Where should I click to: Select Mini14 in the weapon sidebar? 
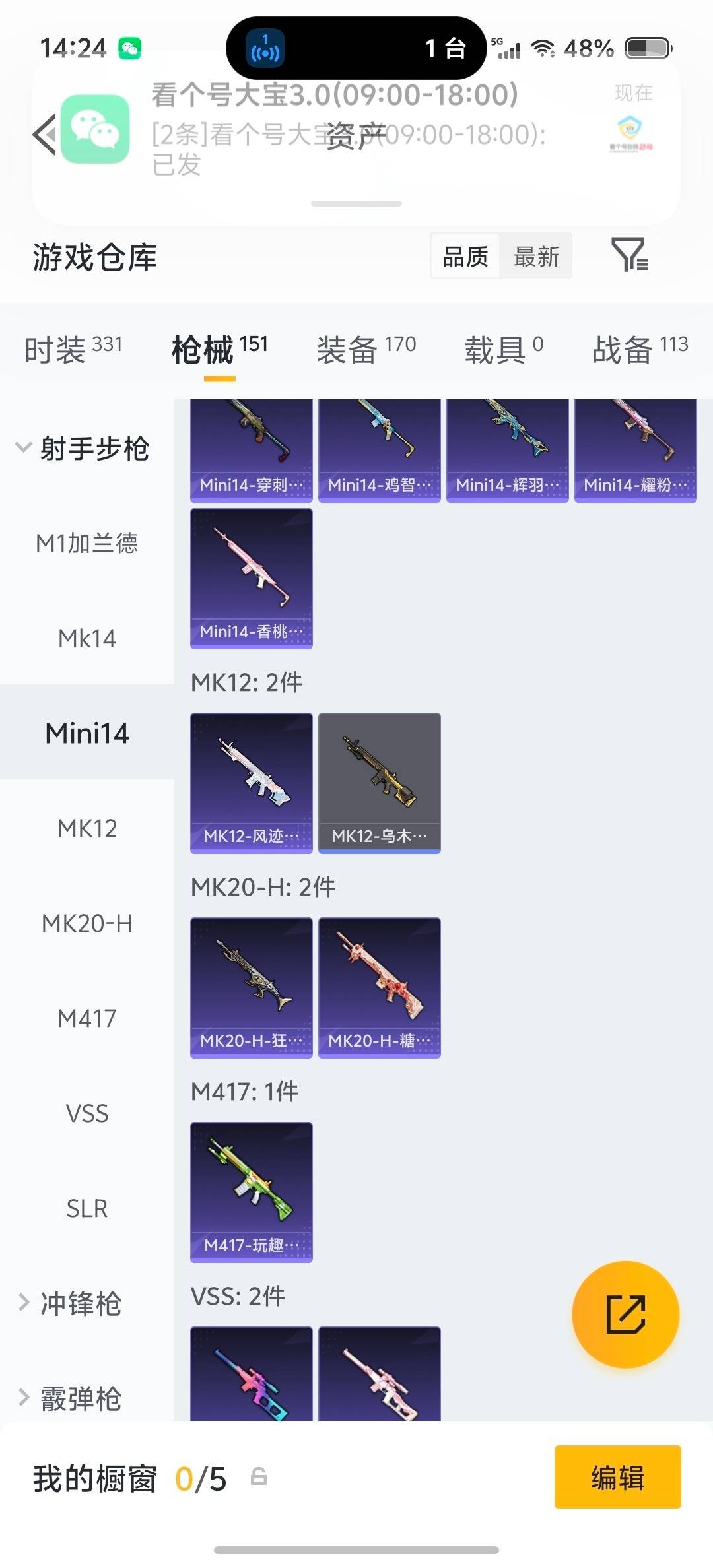[x=88, y=733]
